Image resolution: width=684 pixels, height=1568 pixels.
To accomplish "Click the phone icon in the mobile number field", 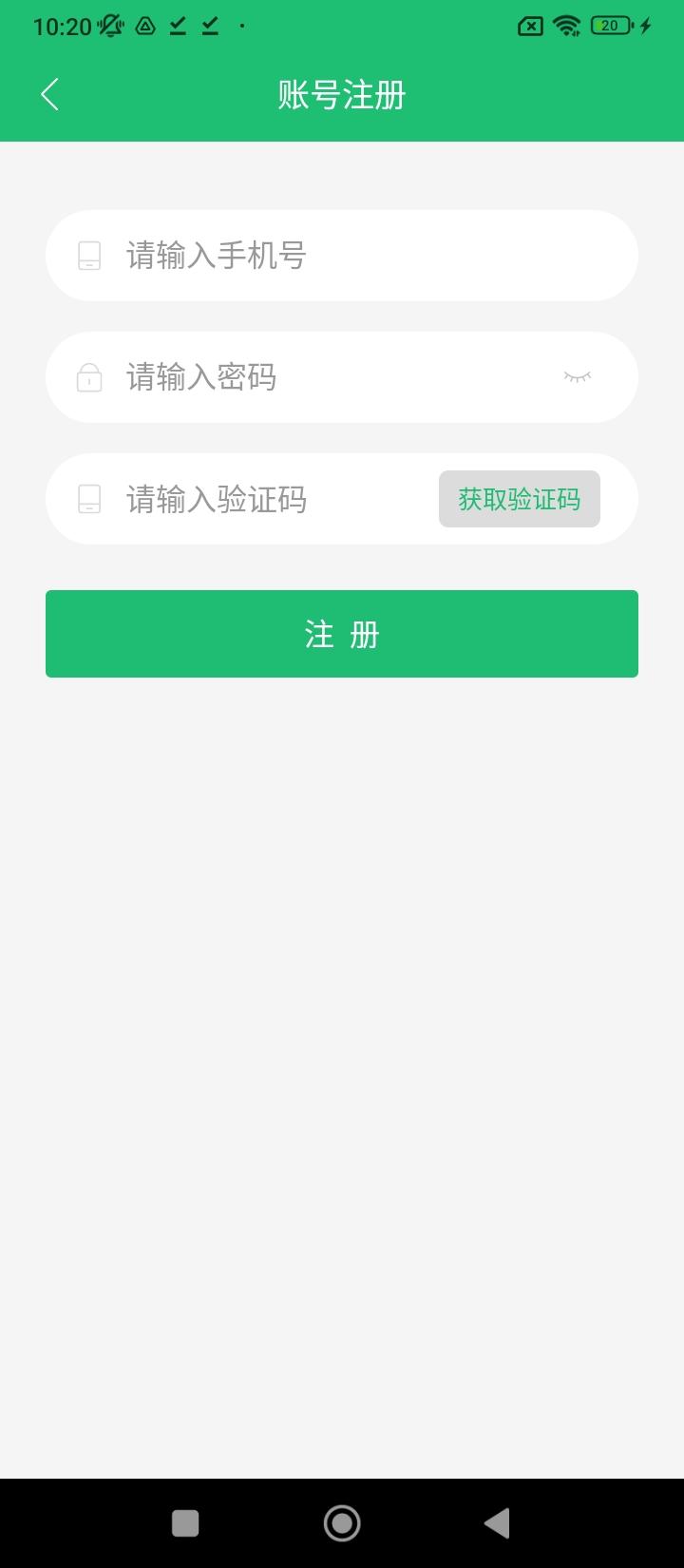I will point(89,255).
